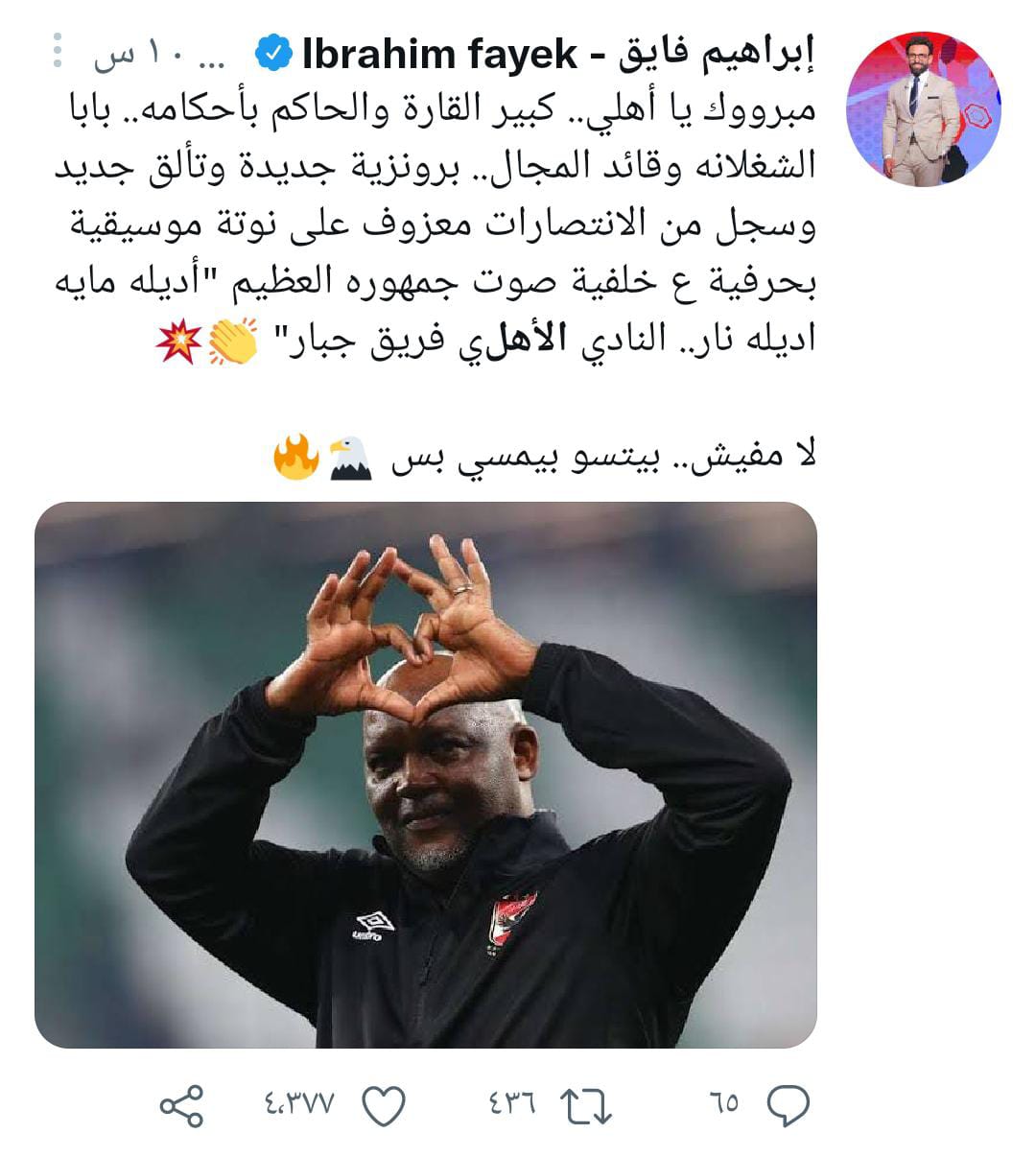
Task: Reply to Ibrahim Fayek's tweet
Action: (x=788, y=1105)
